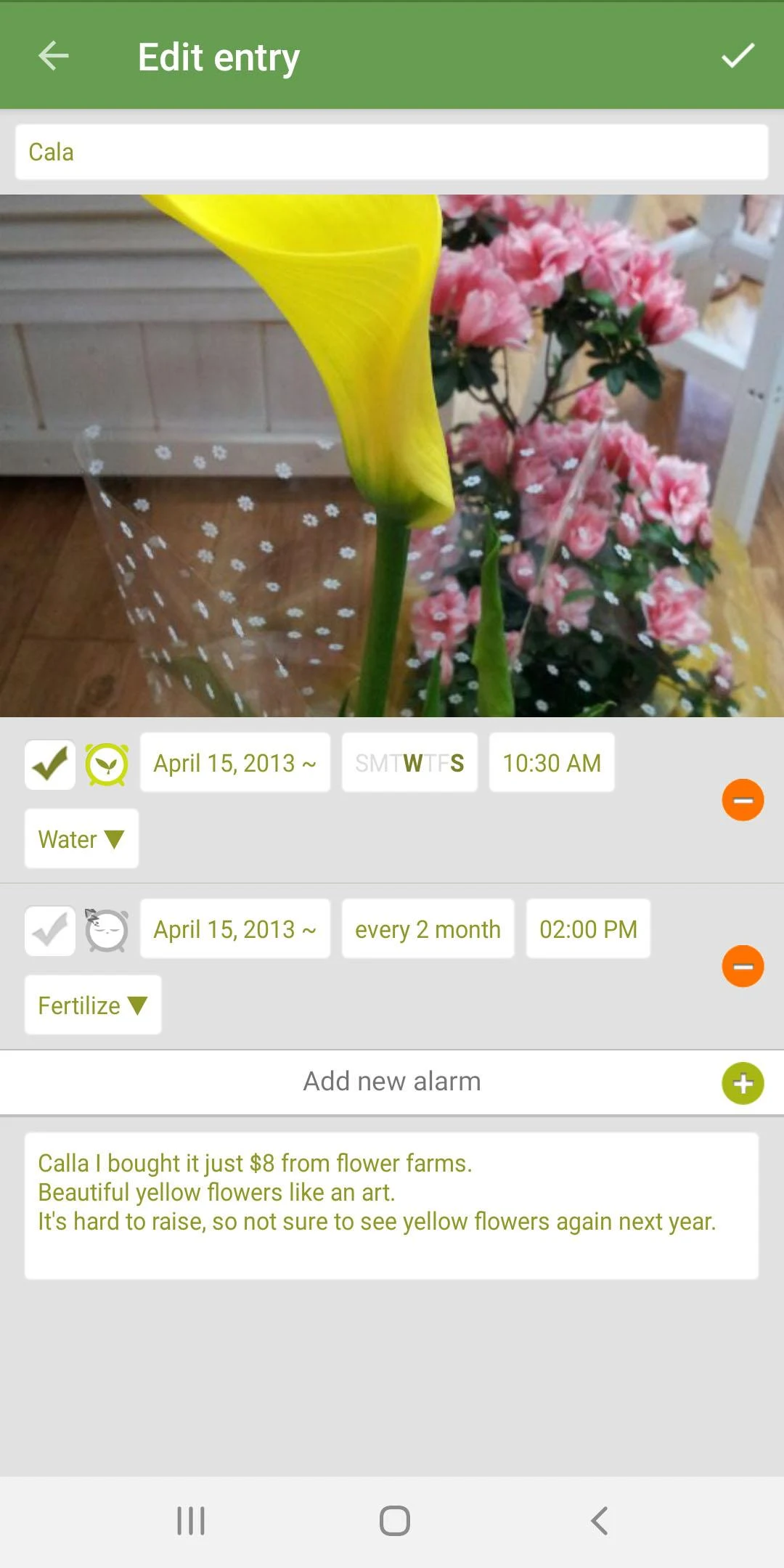784x1568 pixels.
Task: Tap the system home button
Action: 394,1520
